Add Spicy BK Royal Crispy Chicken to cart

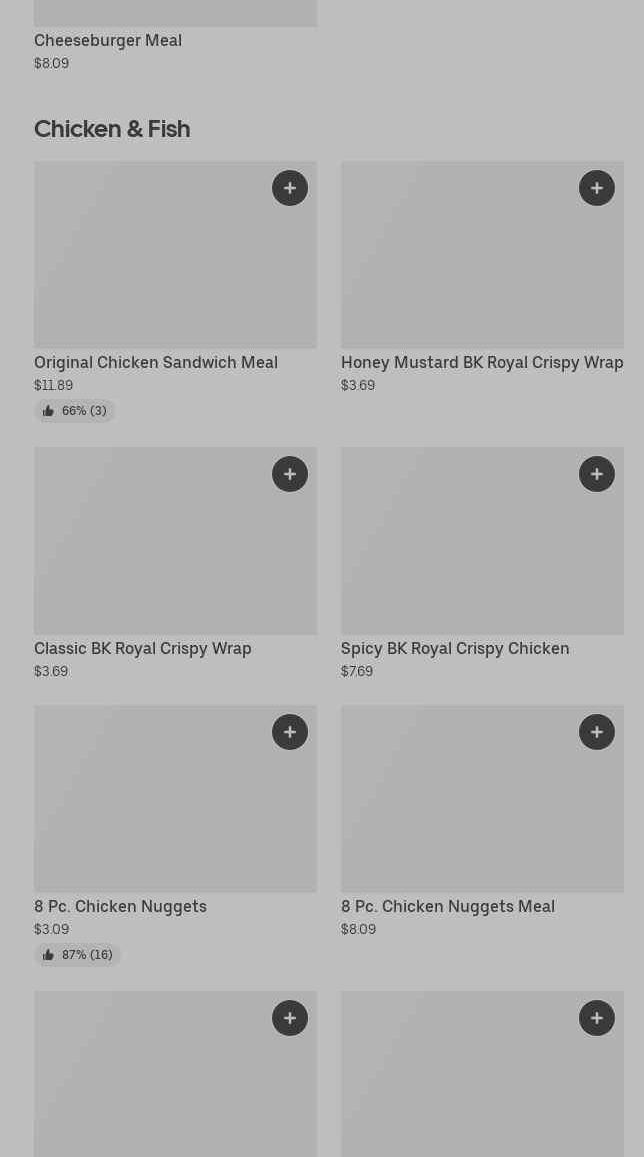(597, 474)
